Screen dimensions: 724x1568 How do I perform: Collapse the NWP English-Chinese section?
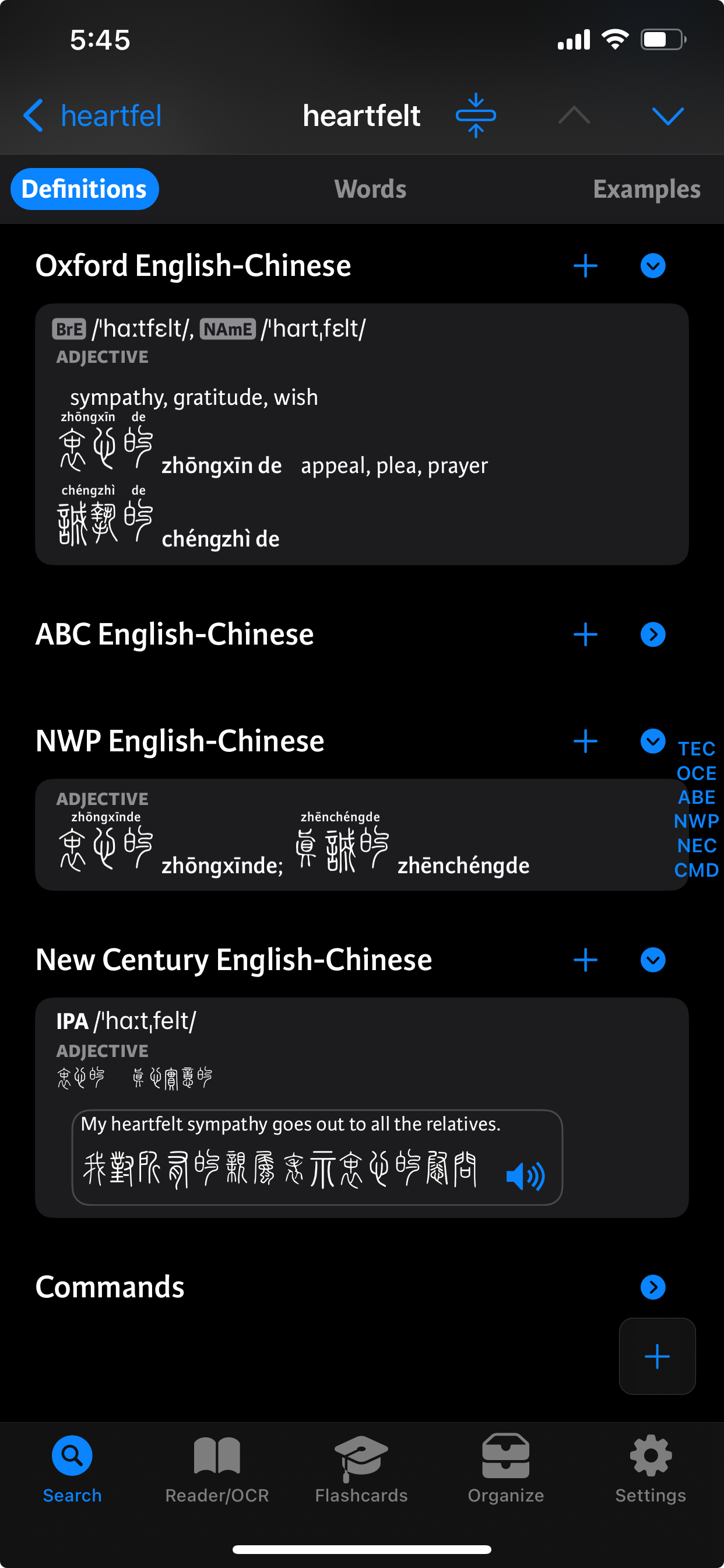point(653,741)
